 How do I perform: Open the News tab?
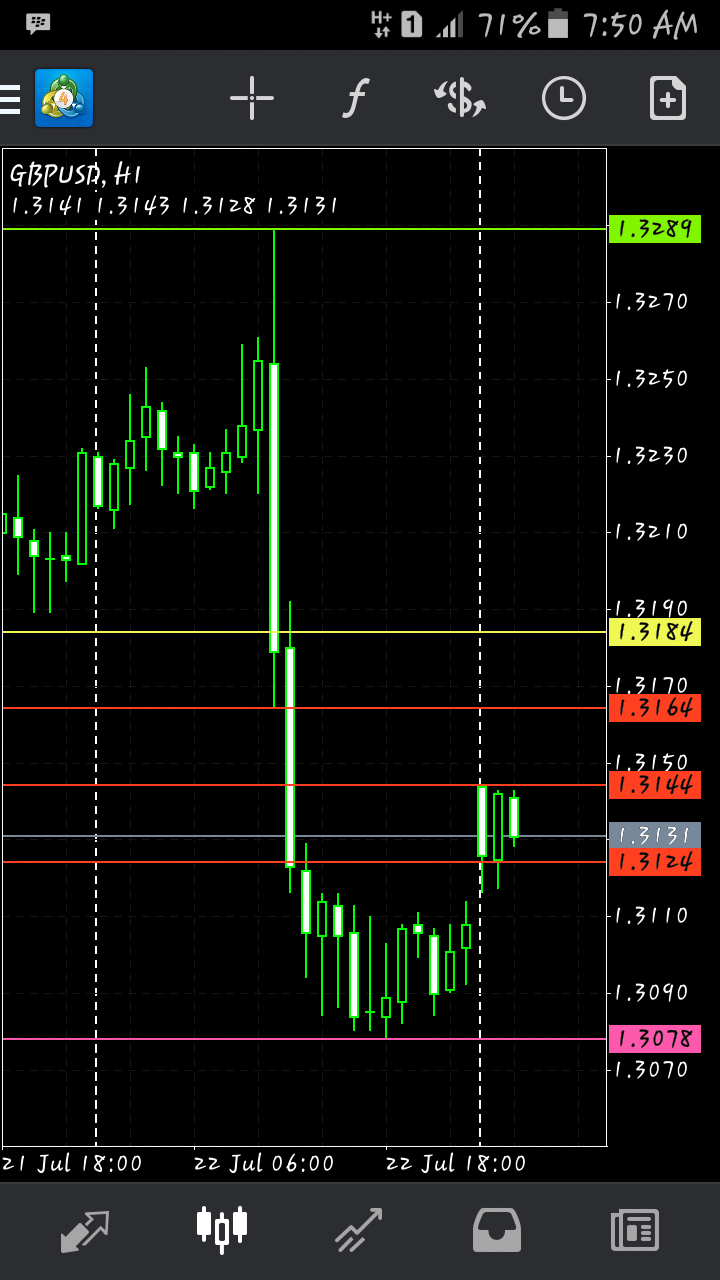pyautogui.click(x=635, y=1230)
